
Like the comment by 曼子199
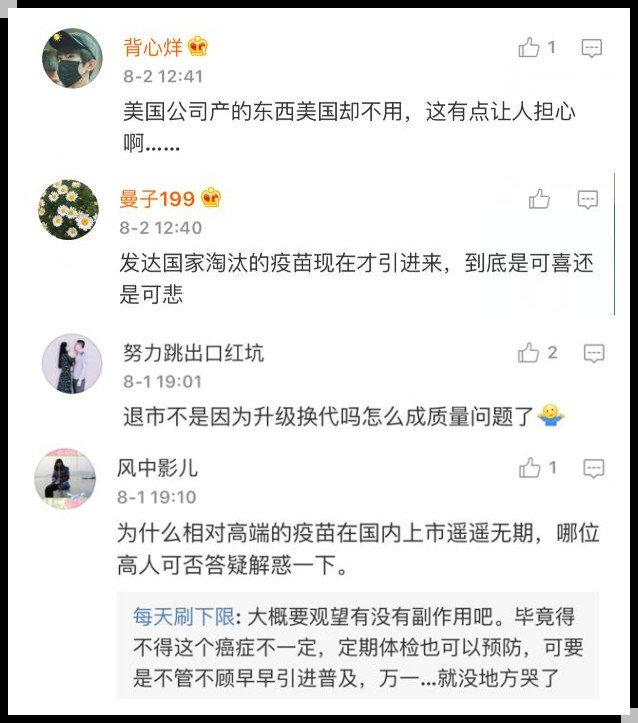[540, 199]
